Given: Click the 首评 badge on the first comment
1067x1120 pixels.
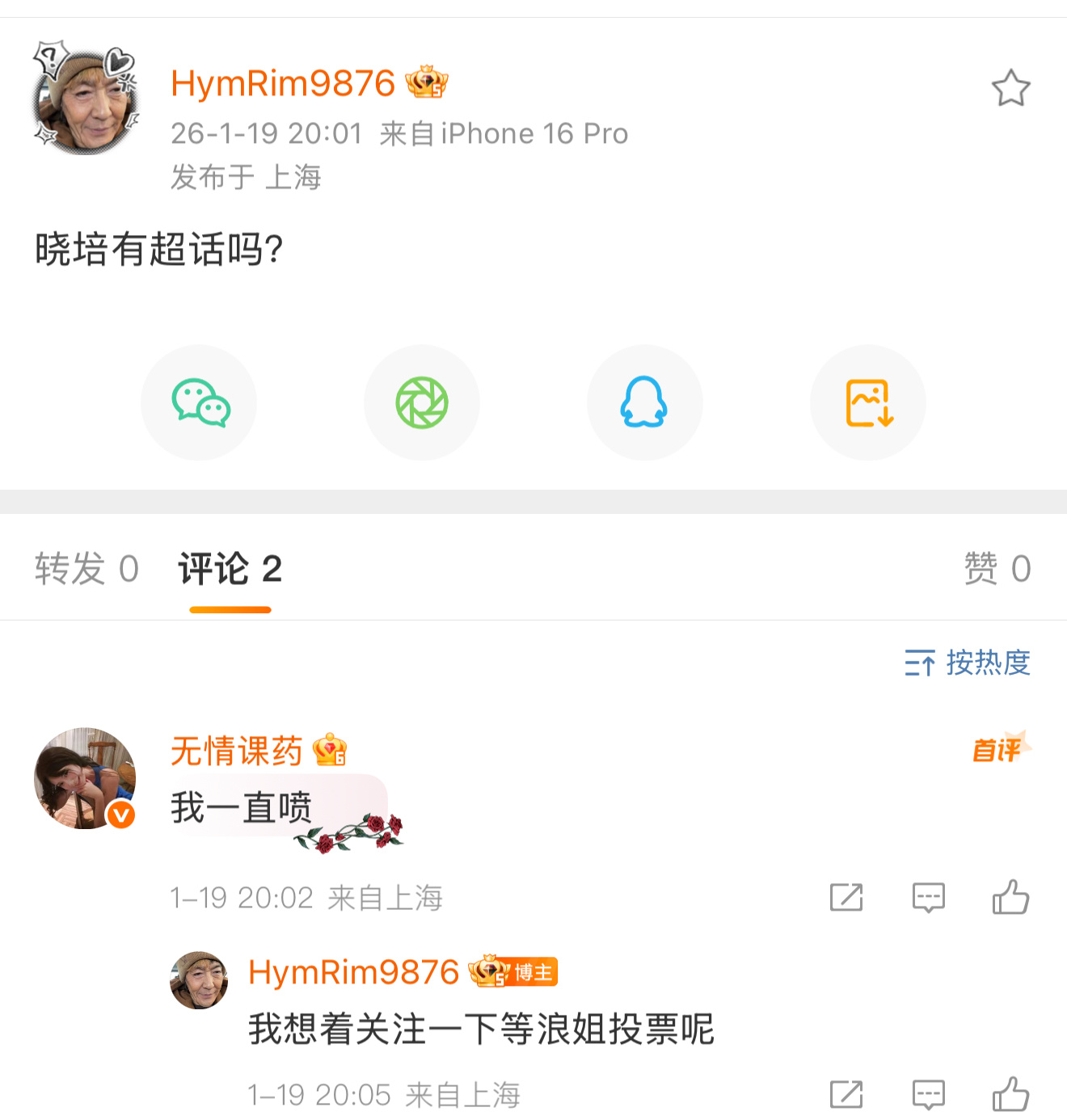Looking at the screenshot, I should (996, 752).
